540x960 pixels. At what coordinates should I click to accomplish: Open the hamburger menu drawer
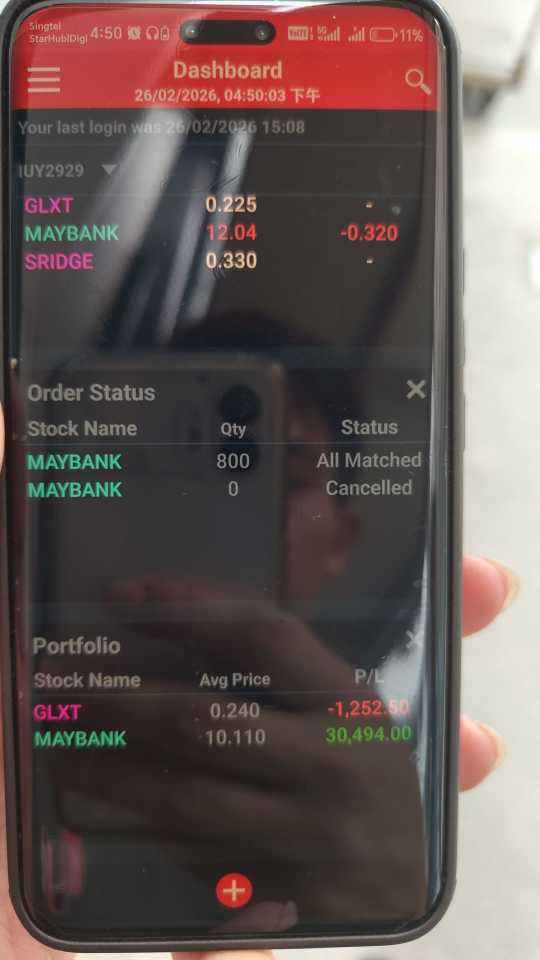coord(43,80)
